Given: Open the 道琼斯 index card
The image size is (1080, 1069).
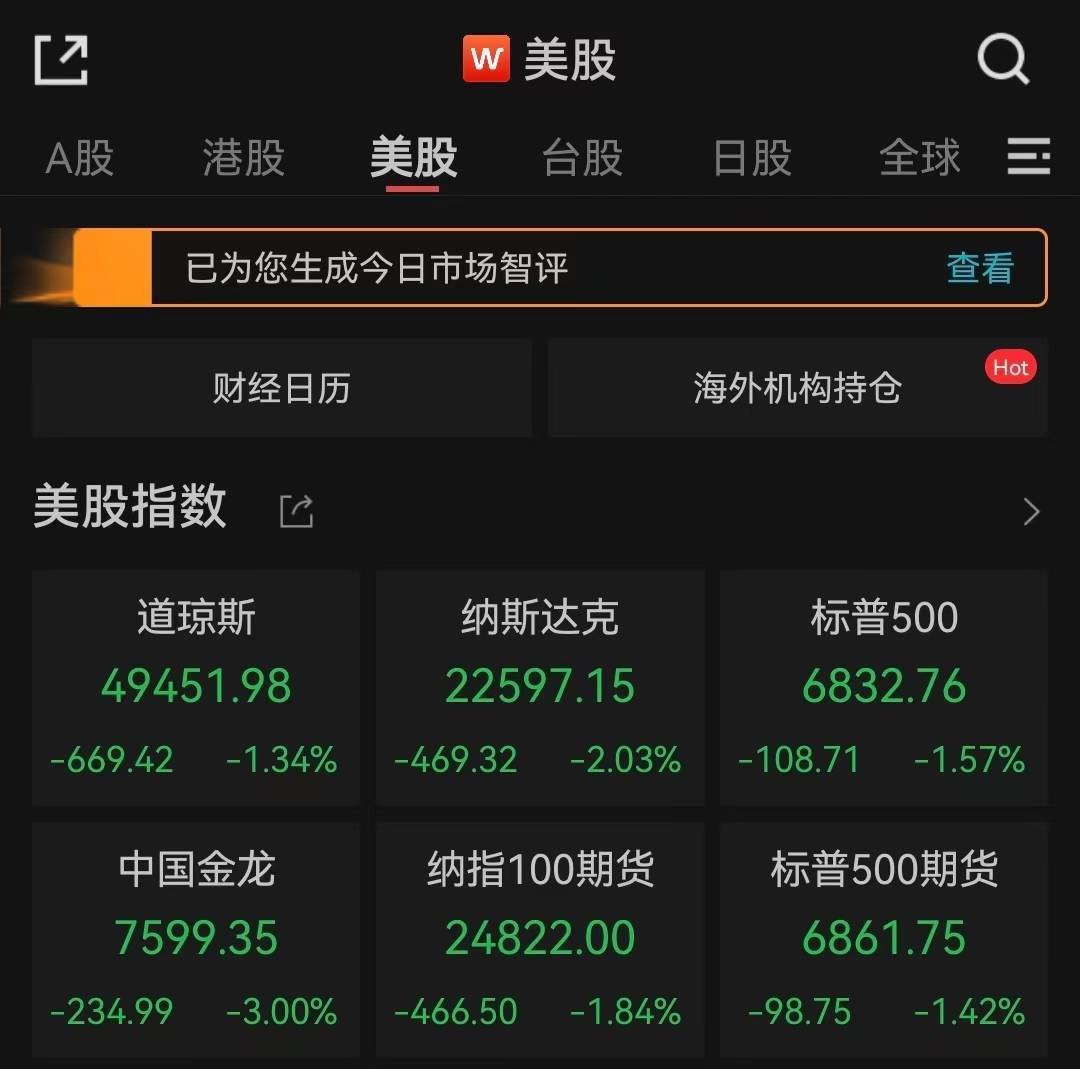Looking at the screenshot, I should [x=196, y=687].
